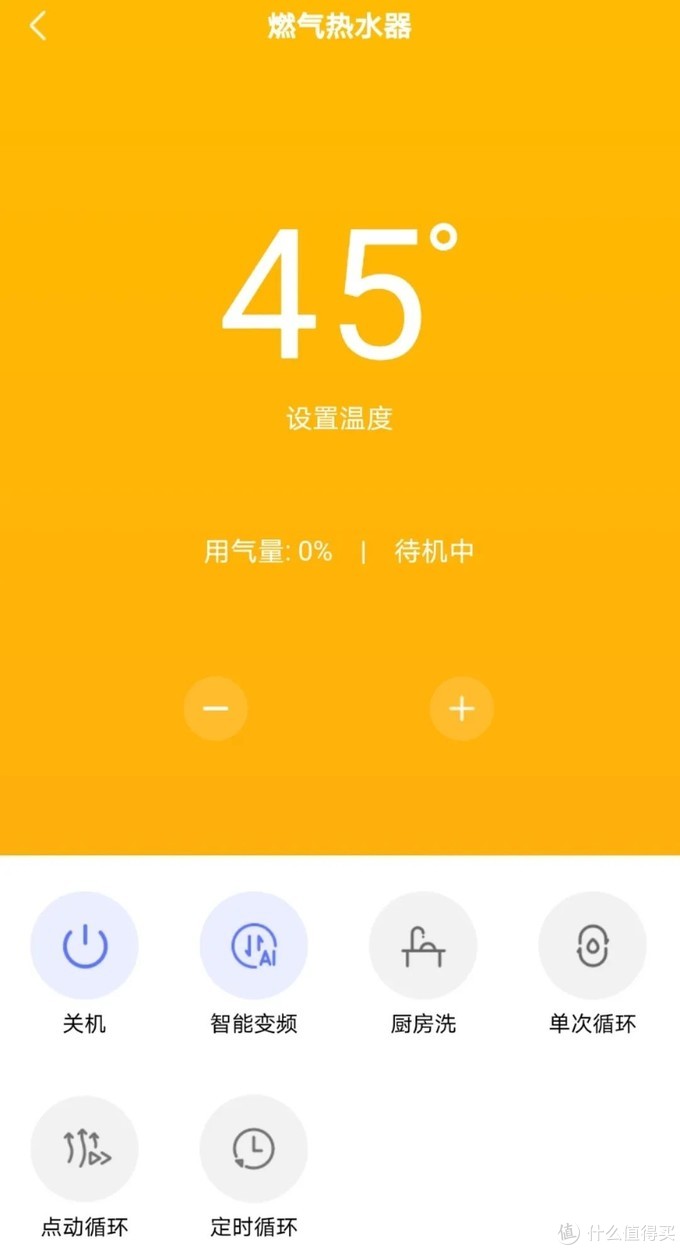The width and height of the screenshot is (680, 1250).
Task: Go back using the top-left arrow
Action: (38, 26)
